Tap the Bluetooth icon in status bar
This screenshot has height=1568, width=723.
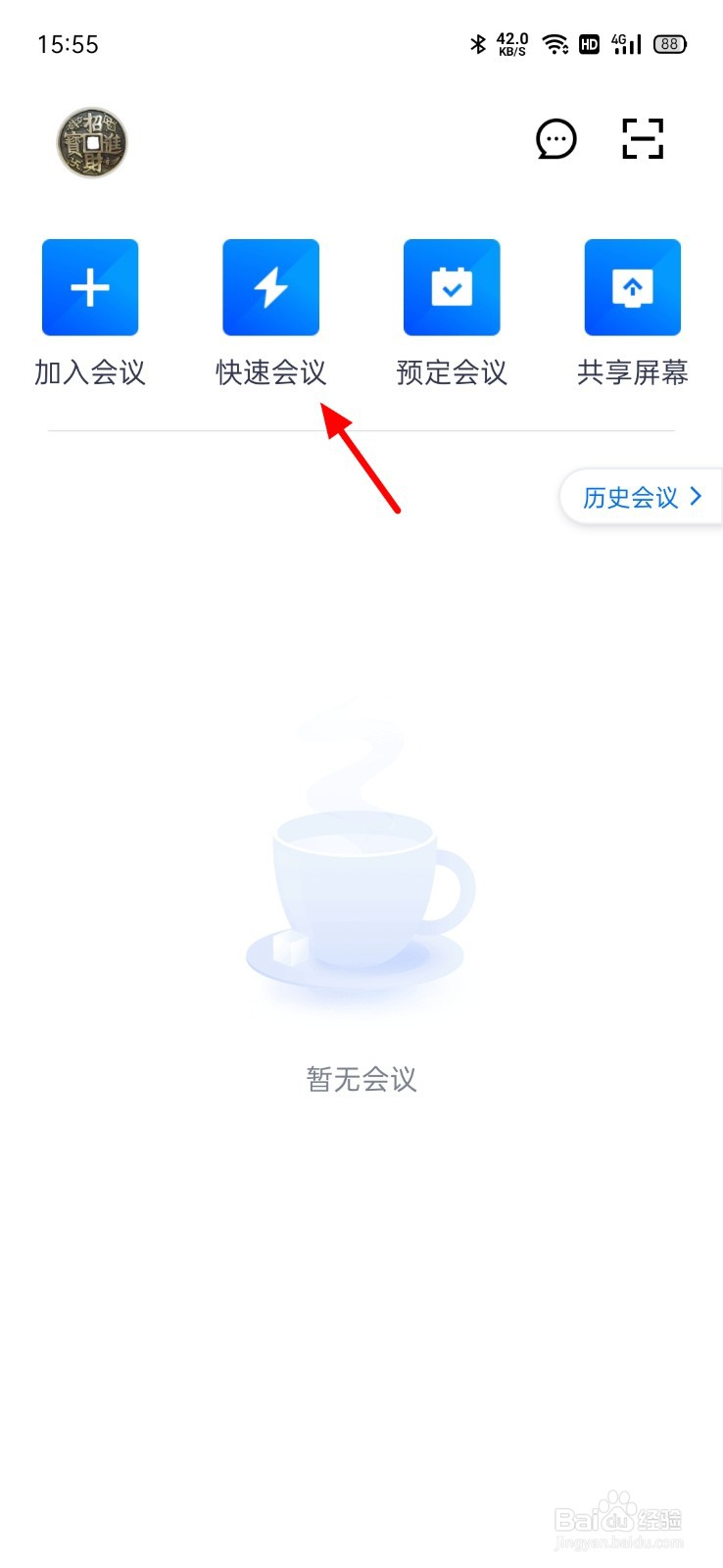[x=479, y=43]
